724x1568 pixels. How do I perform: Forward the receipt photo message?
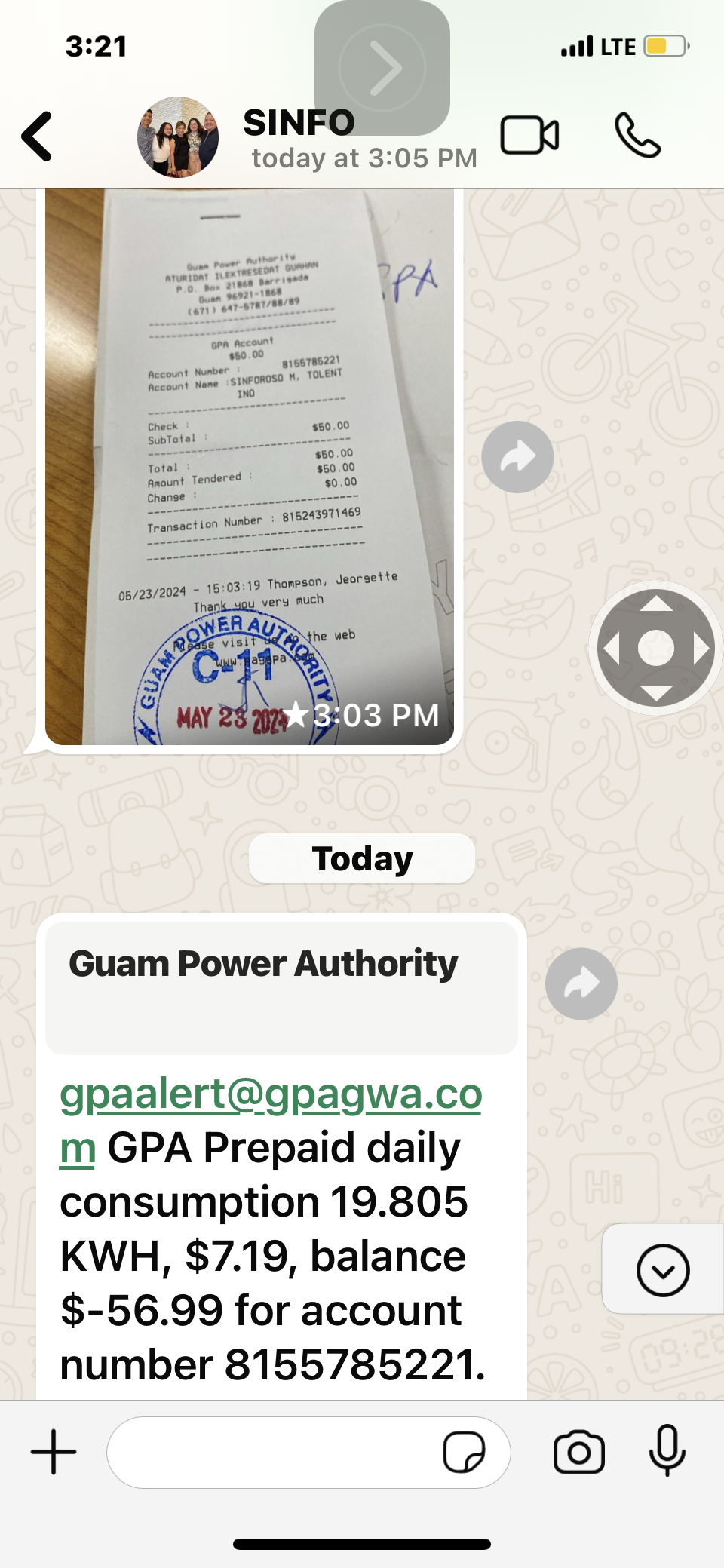[x=517, y=457]
